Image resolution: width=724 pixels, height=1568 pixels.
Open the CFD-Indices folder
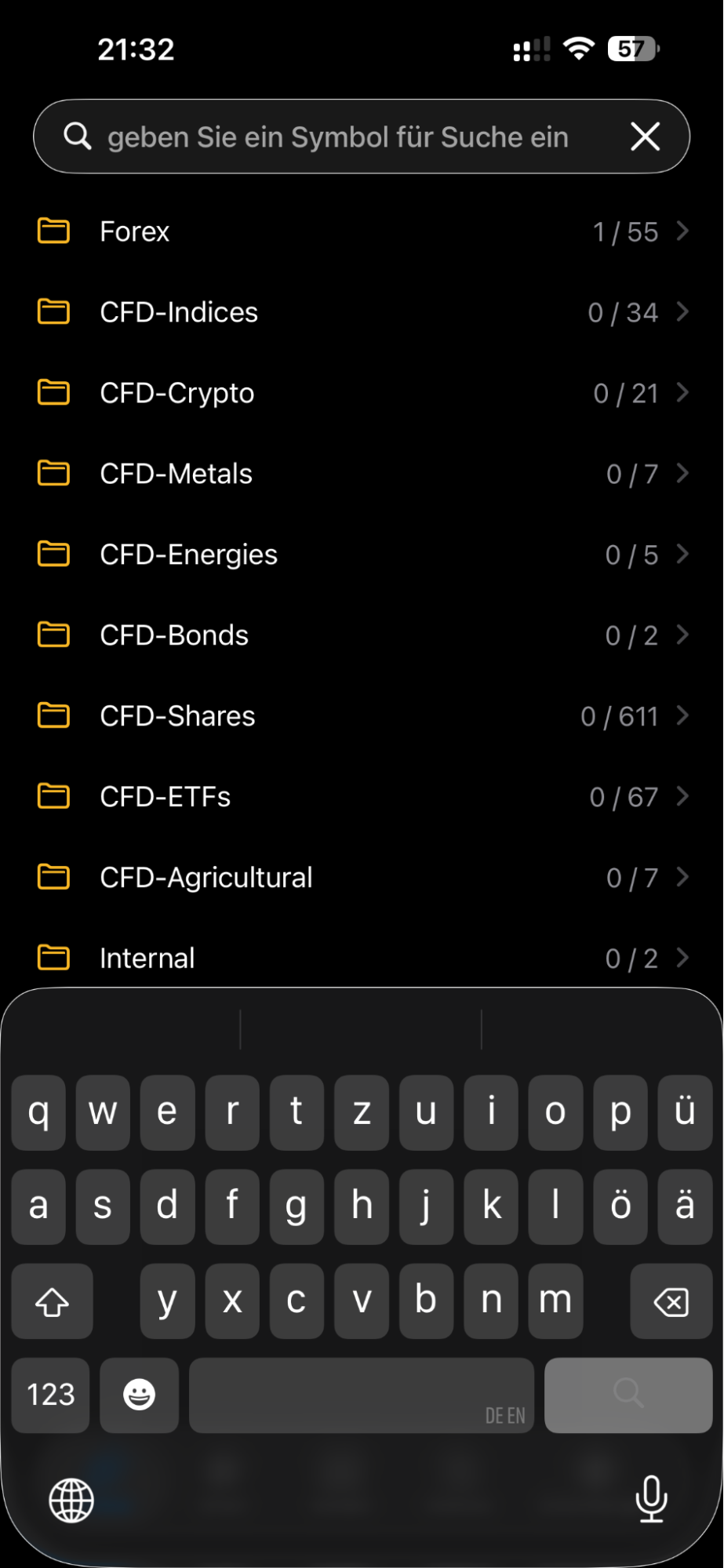[x=361, y=313]
